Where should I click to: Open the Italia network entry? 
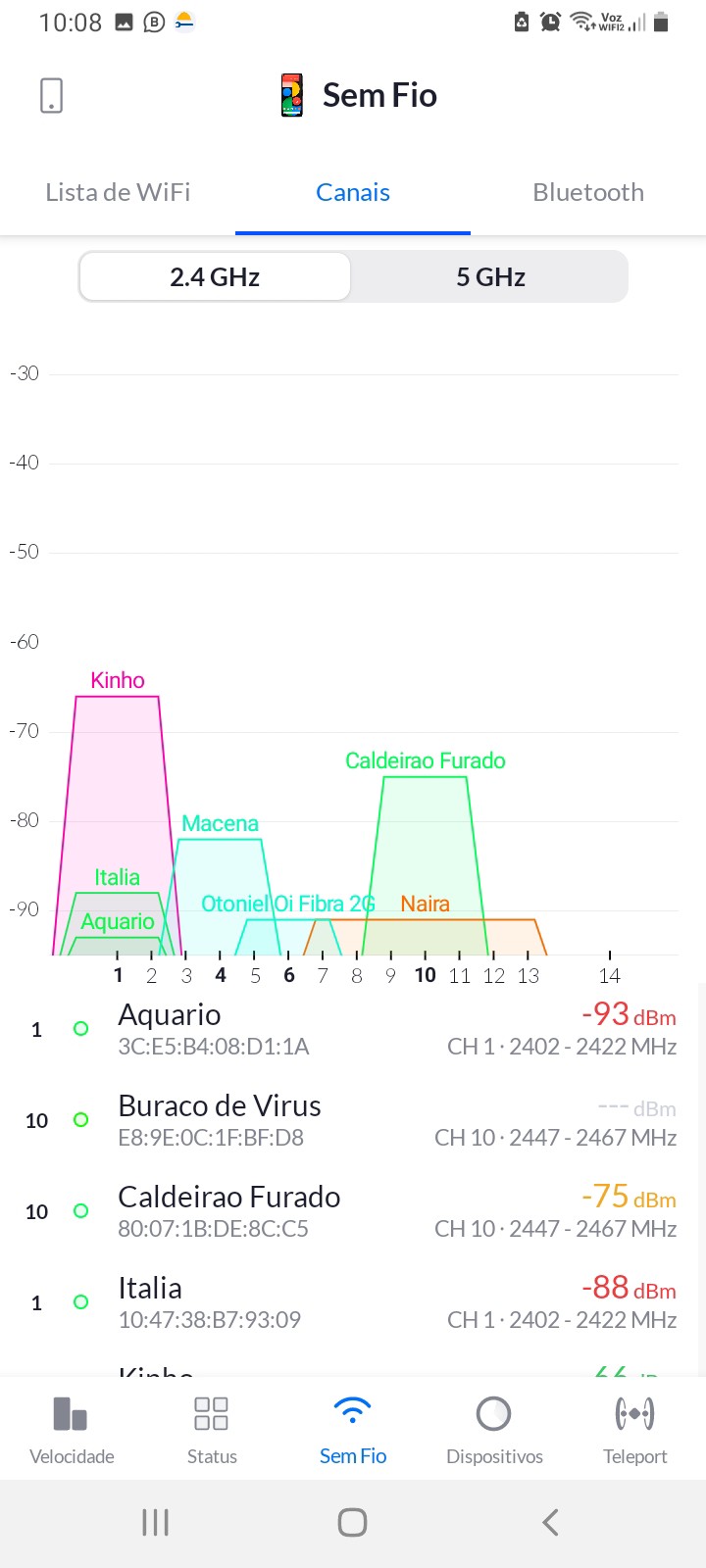click(x=353, y=1302)
